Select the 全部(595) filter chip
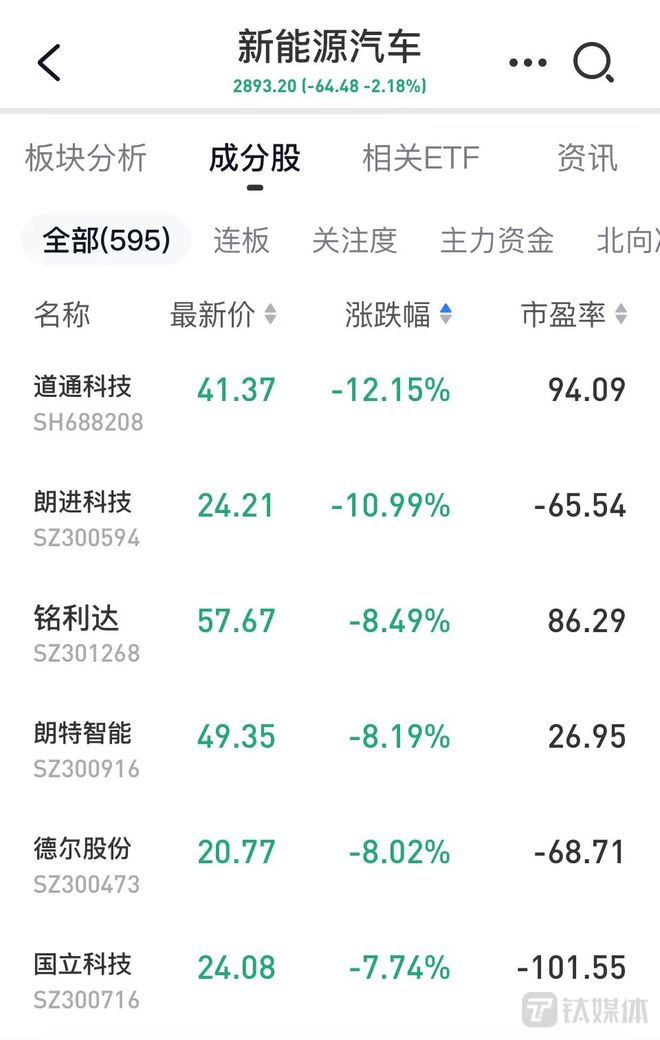660x1040 pixels. click(106, 240)
